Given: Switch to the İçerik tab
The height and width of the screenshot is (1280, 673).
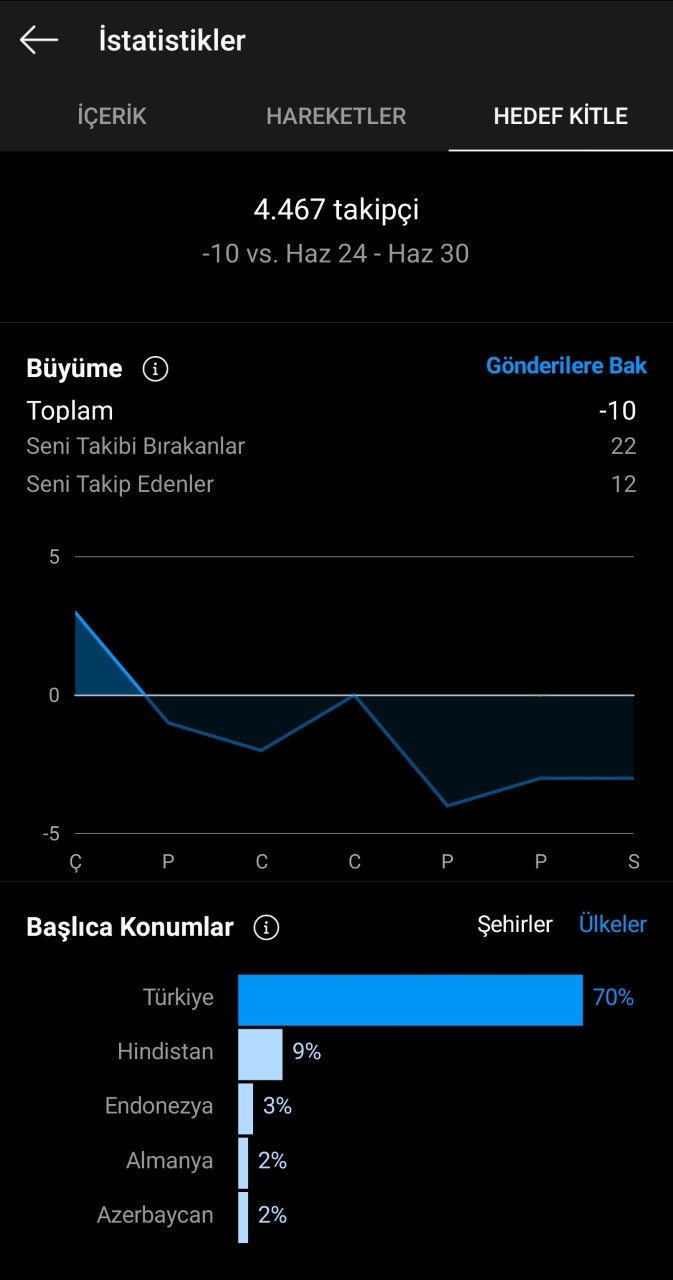Looking at the screenshot, I should [x=112, y=116].
